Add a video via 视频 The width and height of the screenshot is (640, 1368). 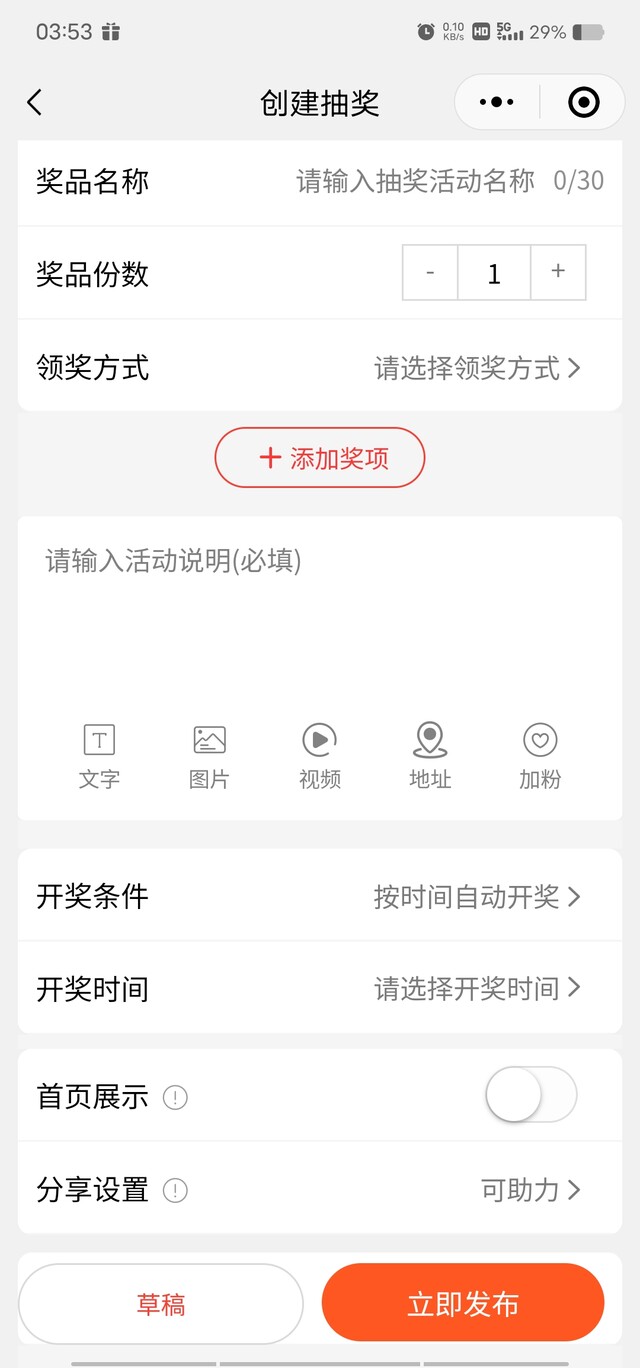tap(319, 756)
